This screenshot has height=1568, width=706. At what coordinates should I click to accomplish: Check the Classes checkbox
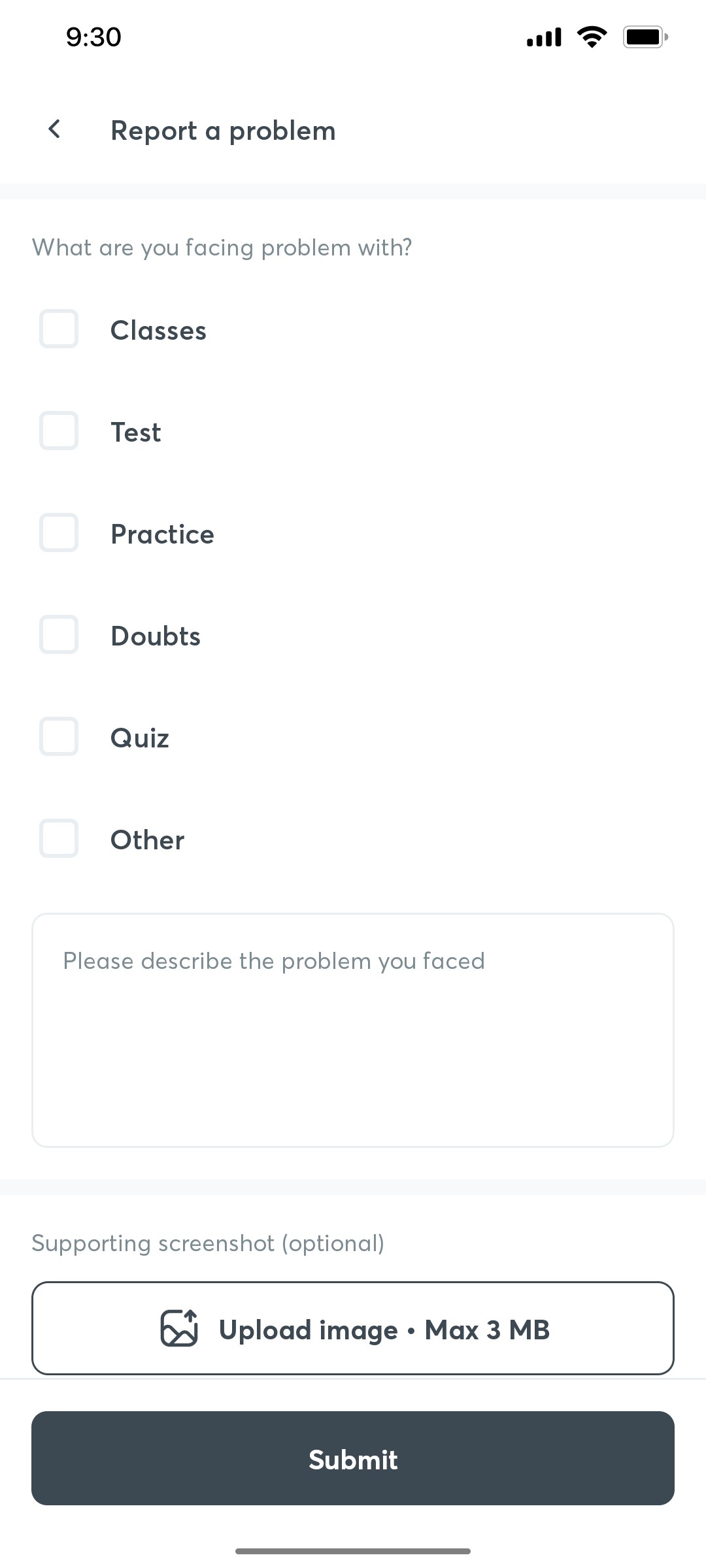tap(59, 329)
